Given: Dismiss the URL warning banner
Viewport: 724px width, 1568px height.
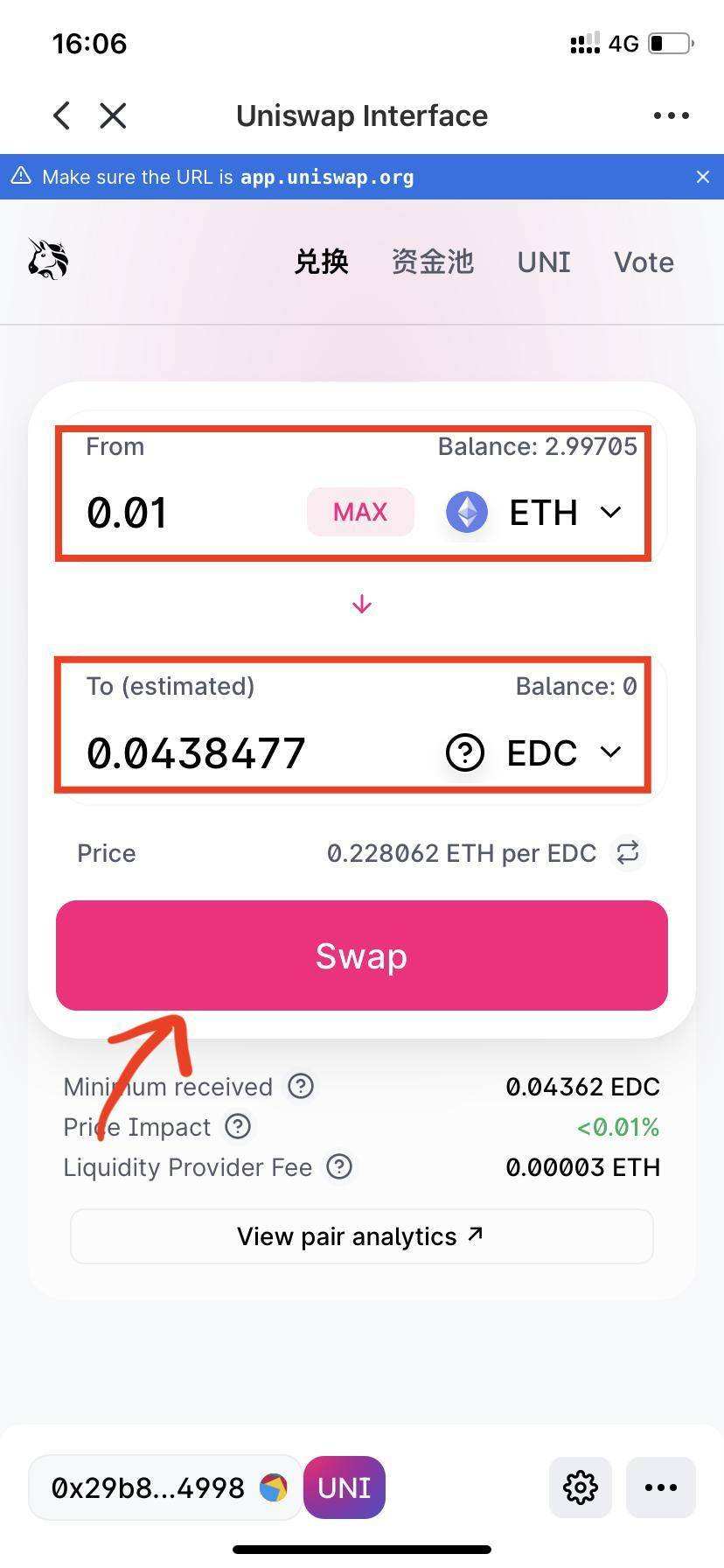Looking at the screenshot, I should click(702, 177).
